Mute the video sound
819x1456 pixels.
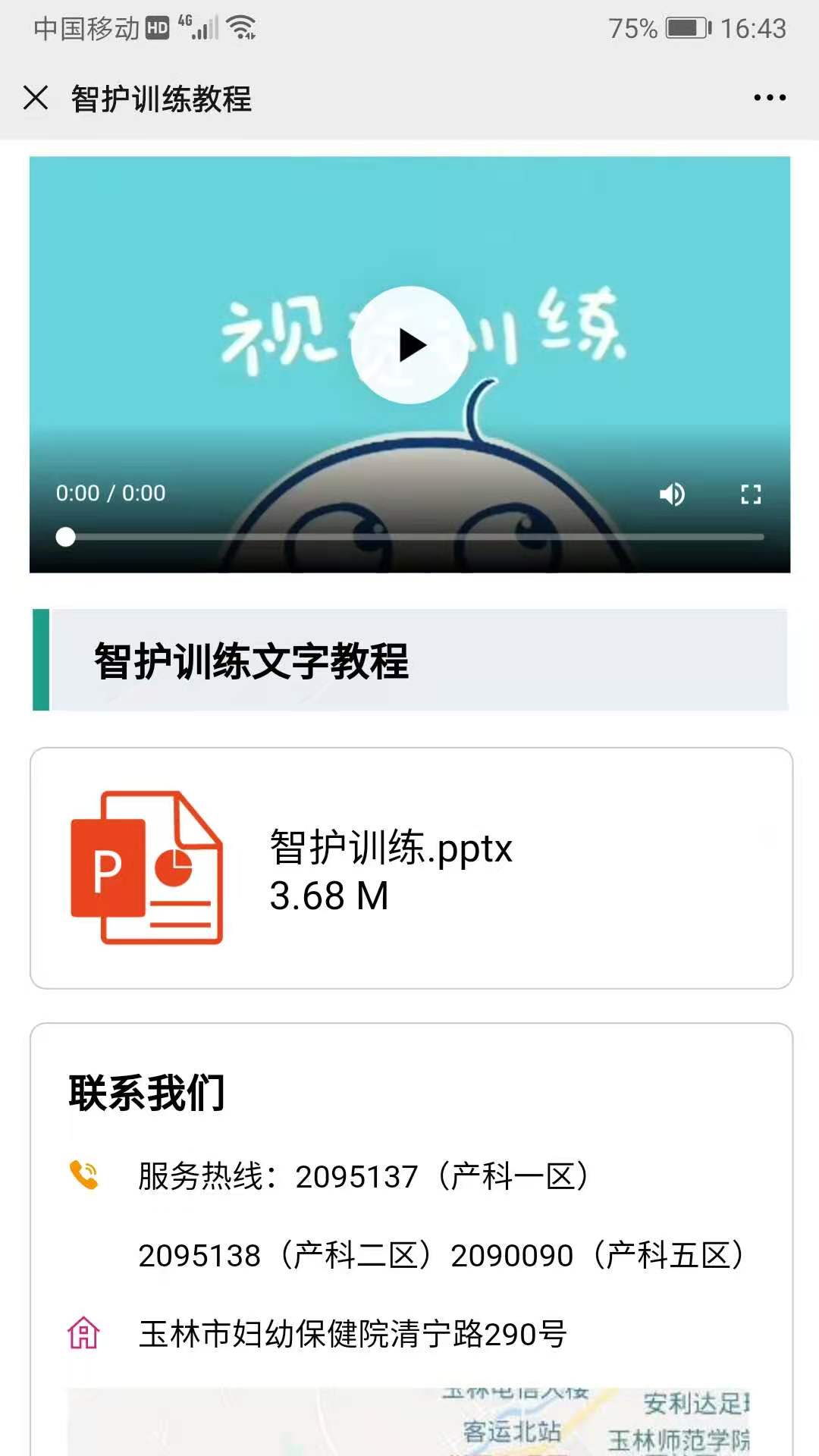tap(672, 494)
